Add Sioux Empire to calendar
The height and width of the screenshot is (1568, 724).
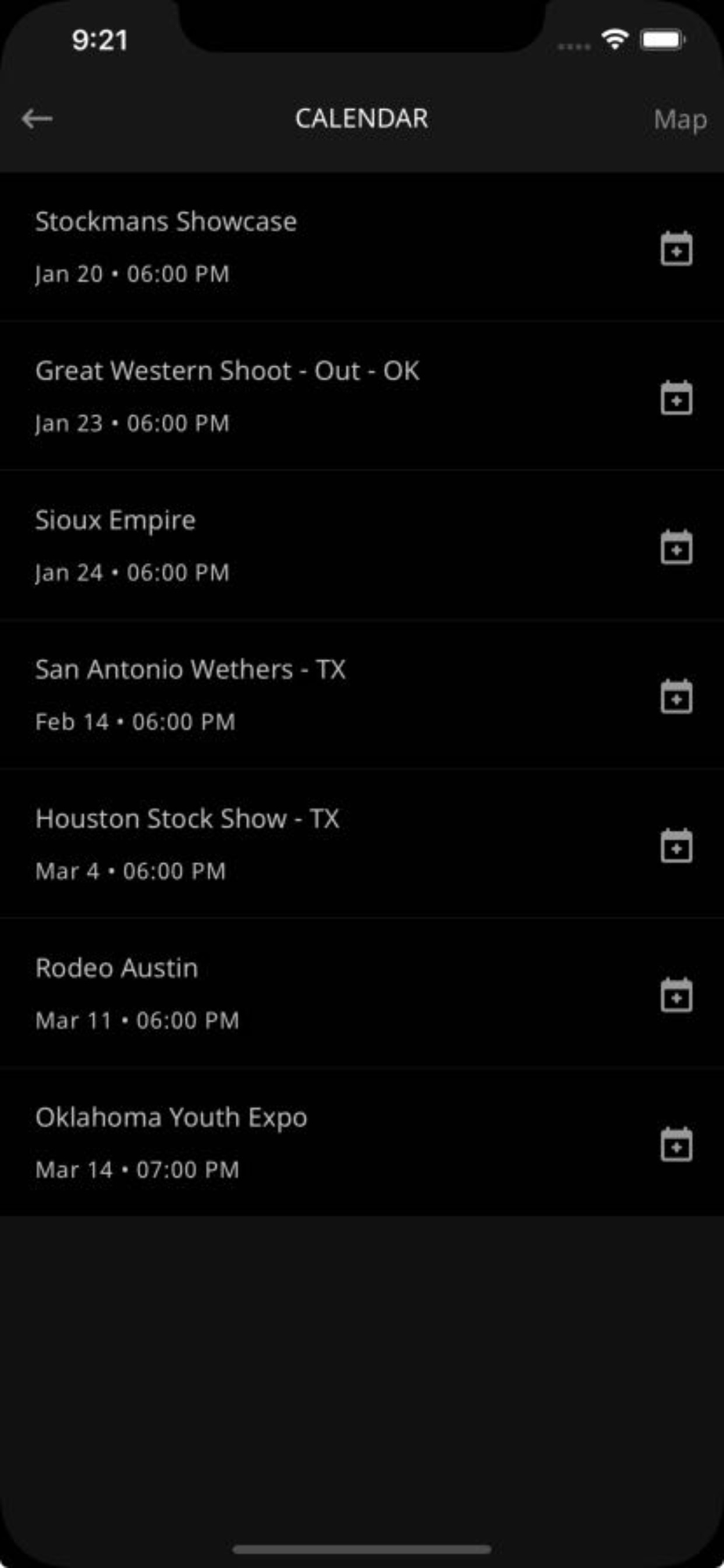[x=676, y=547]
